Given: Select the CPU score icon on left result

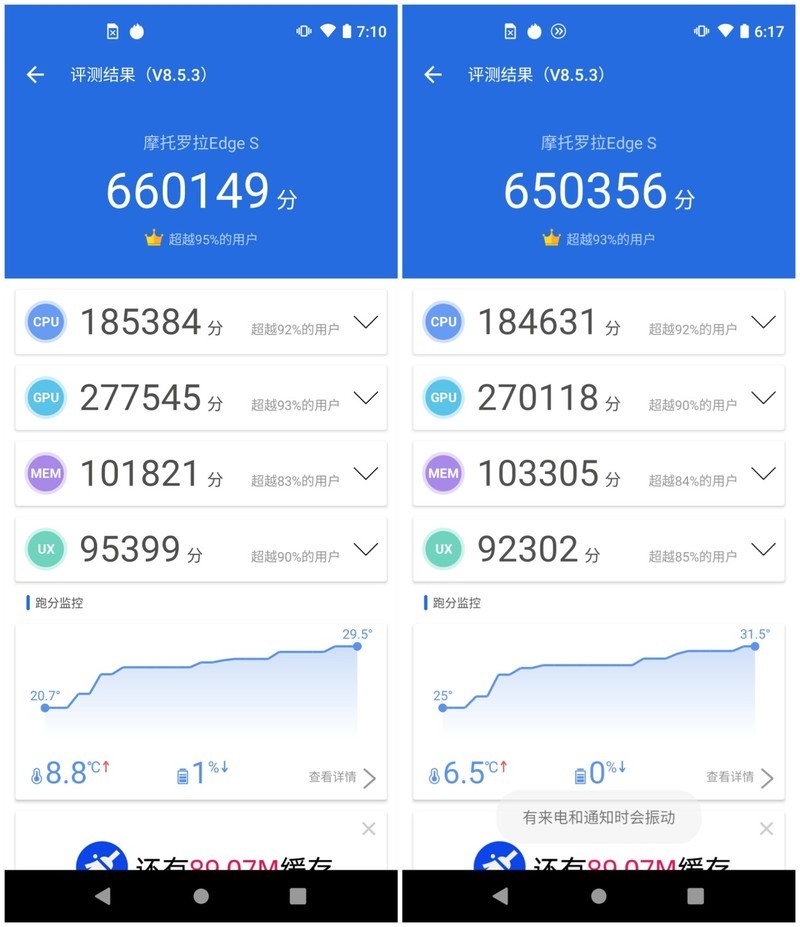Looking at the screenshot, I should pyautogui.click(x=45, y=322).
